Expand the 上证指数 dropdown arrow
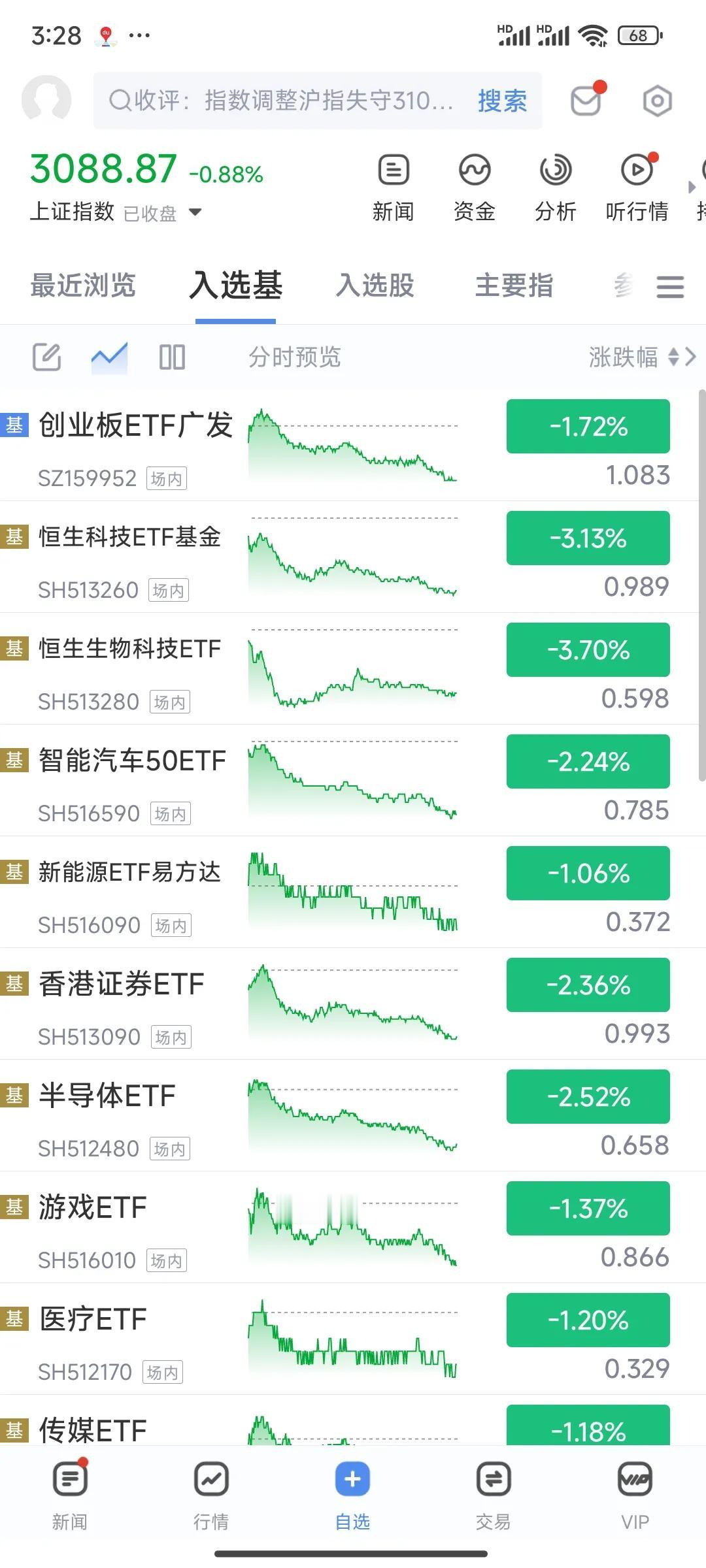 (x=195, y=212)
